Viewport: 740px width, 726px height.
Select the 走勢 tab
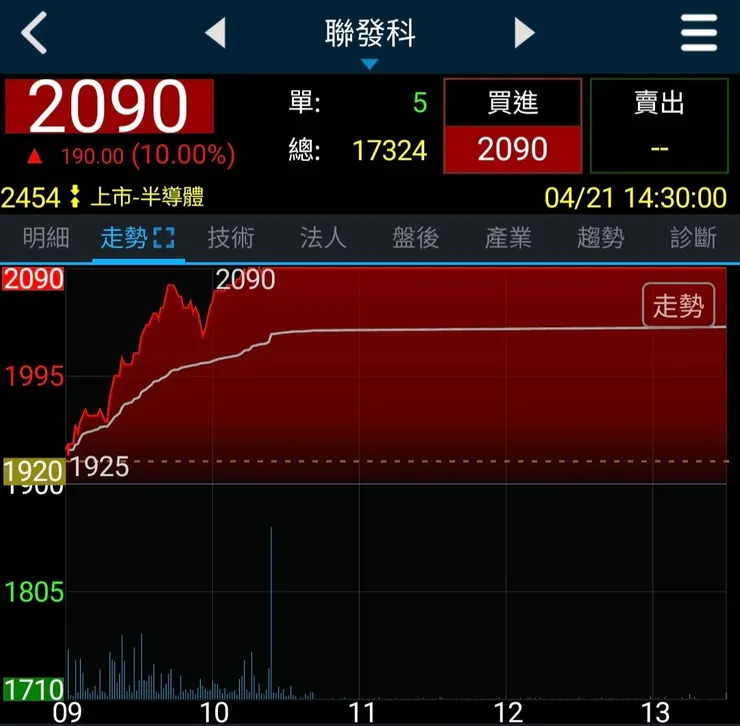tap(137, 238)
